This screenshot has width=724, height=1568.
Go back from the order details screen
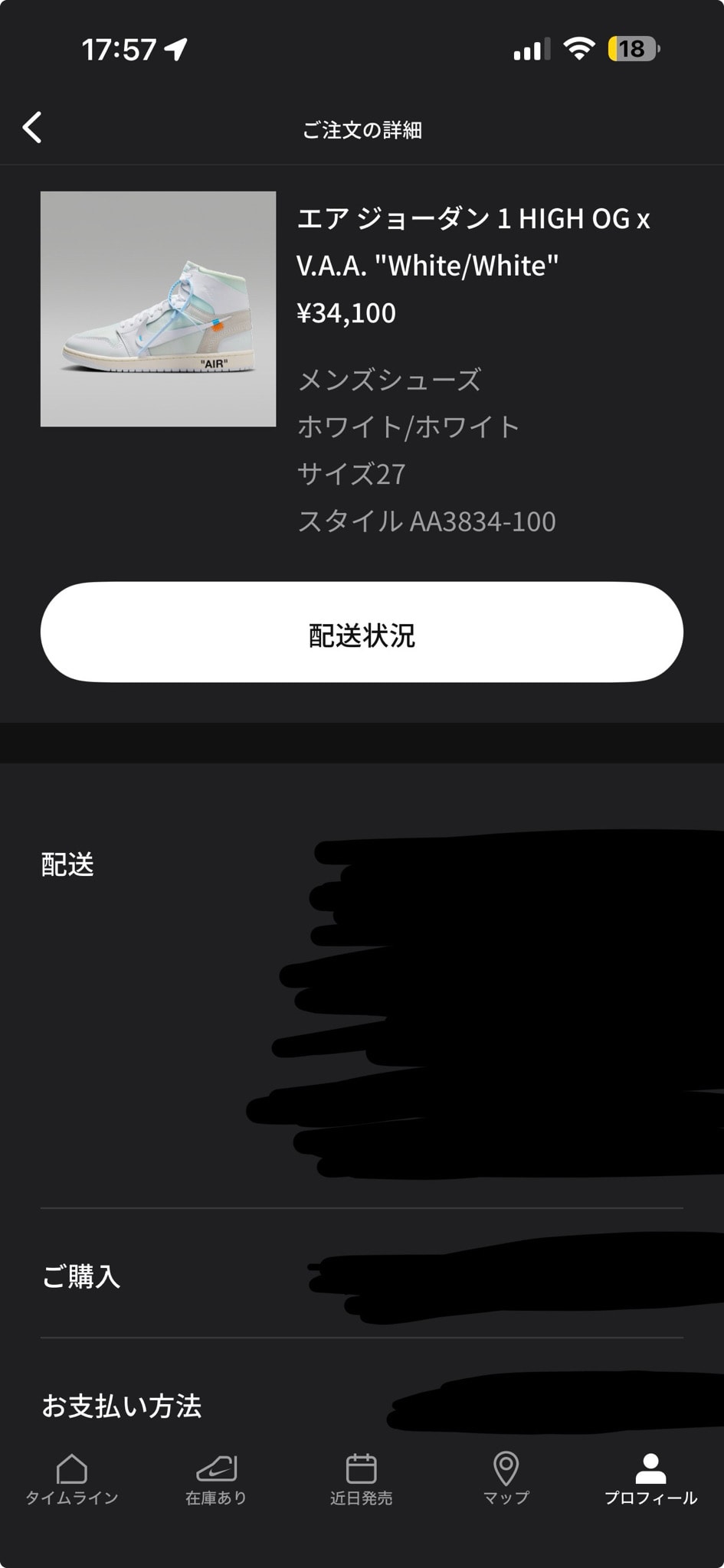[x=32, y=128]
